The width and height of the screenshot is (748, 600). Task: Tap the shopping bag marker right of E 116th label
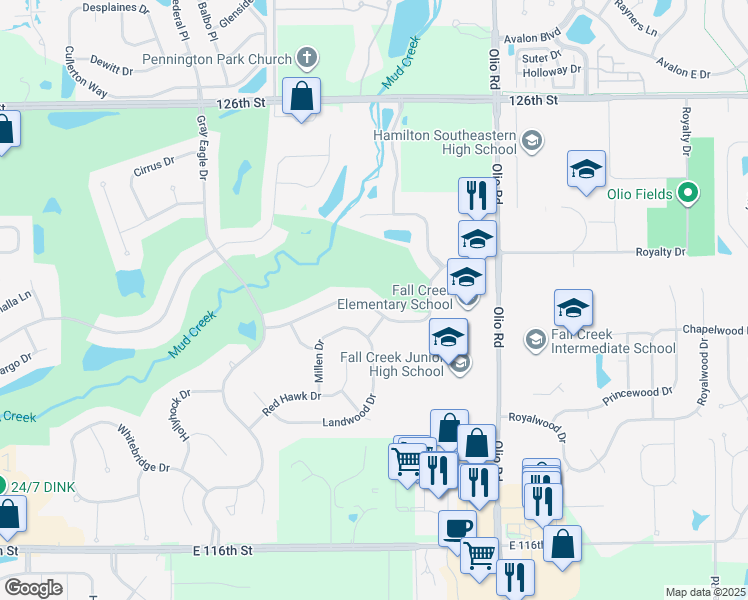[x=562, y=546]
